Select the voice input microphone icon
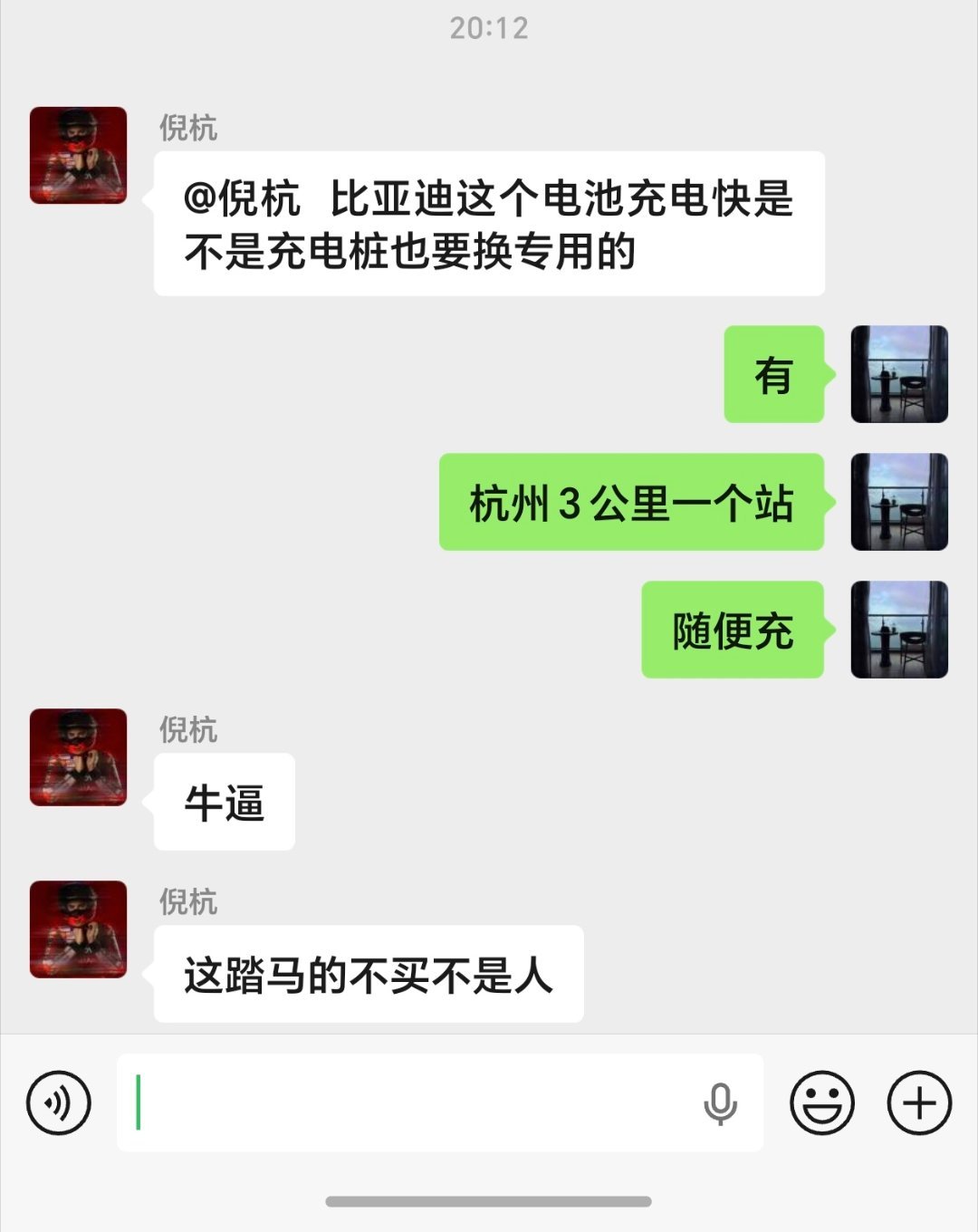978x1232 pixels. (720, 1103)
